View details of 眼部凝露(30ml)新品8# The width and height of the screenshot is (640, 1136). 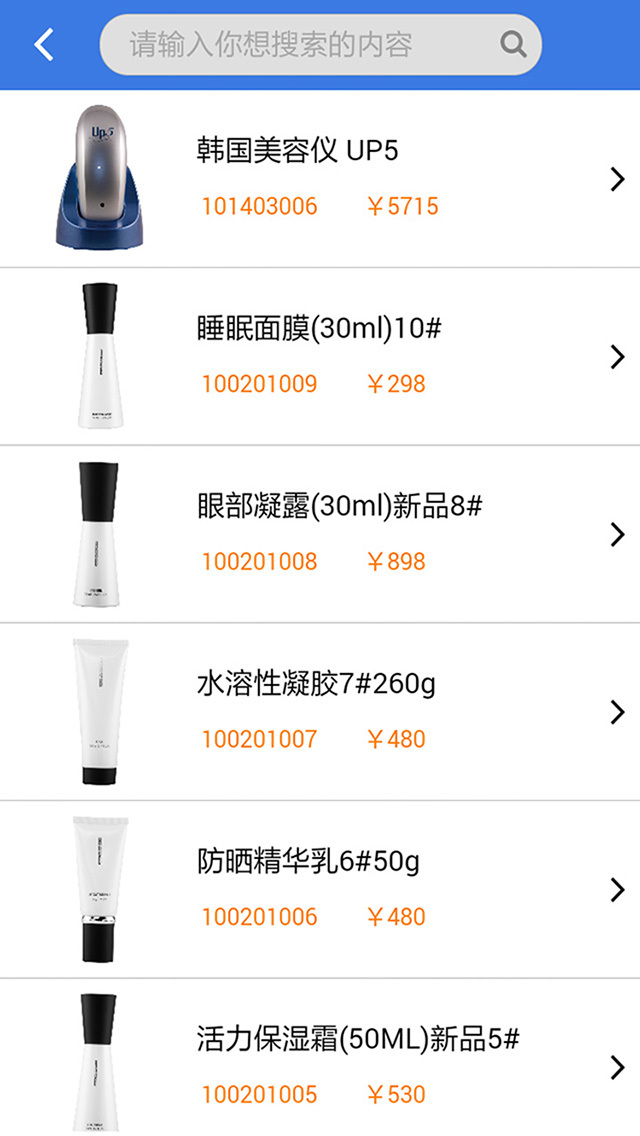[320, 534]
